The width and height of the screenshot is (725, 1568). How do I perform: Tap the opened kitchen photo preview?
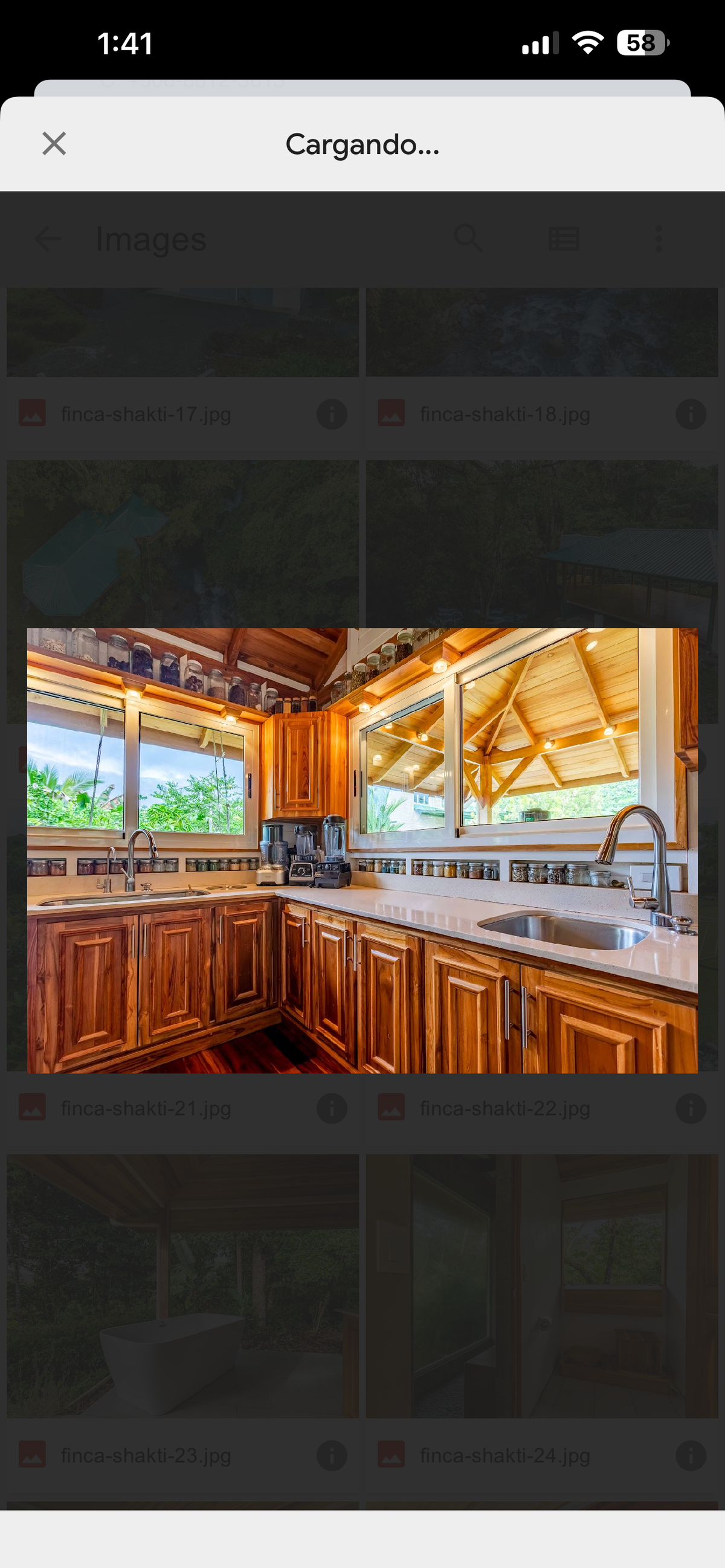coord(362,850)
